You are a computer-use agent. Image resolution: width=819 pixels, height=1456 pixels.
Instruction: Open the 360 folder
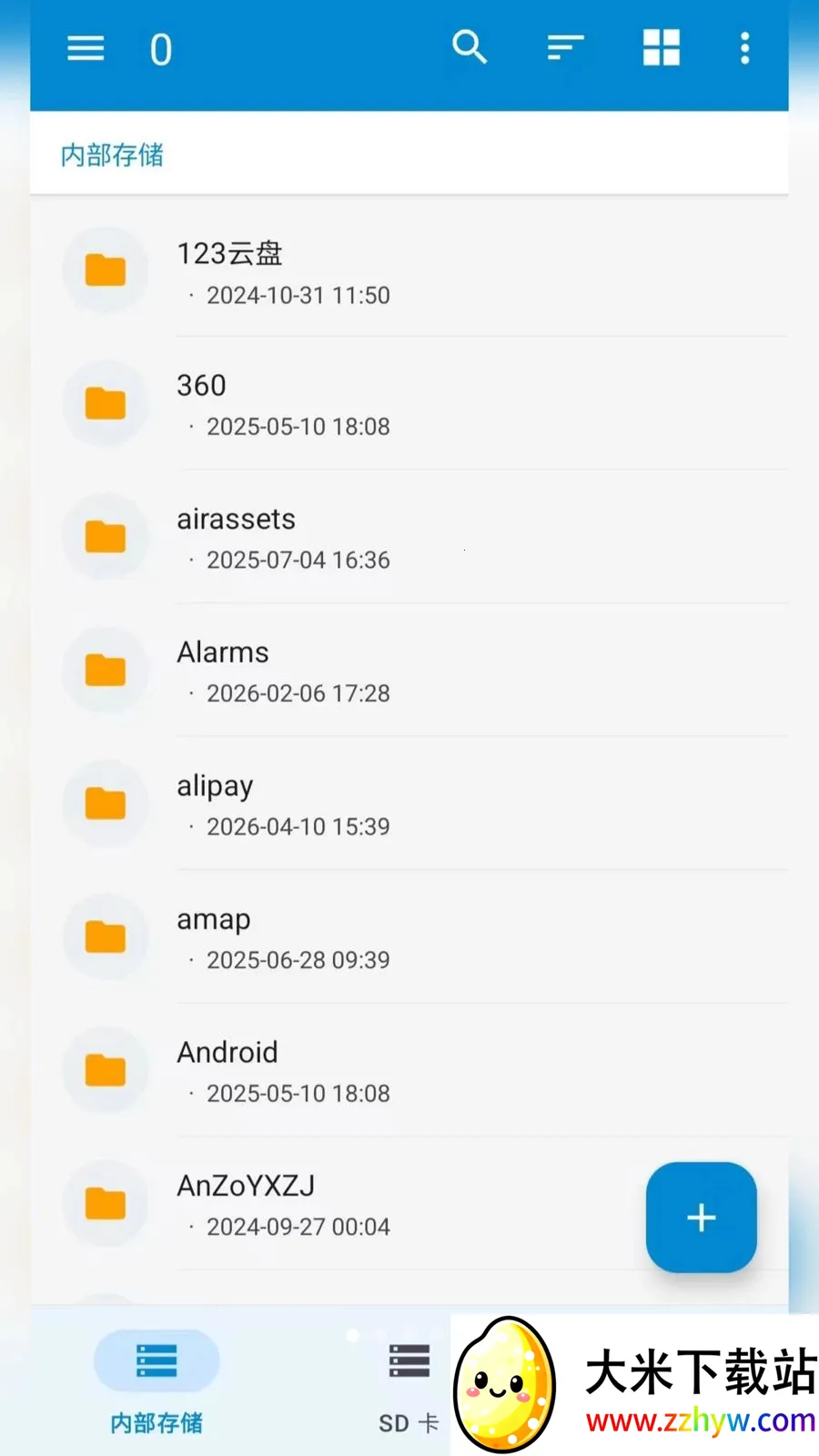point(409,404)
